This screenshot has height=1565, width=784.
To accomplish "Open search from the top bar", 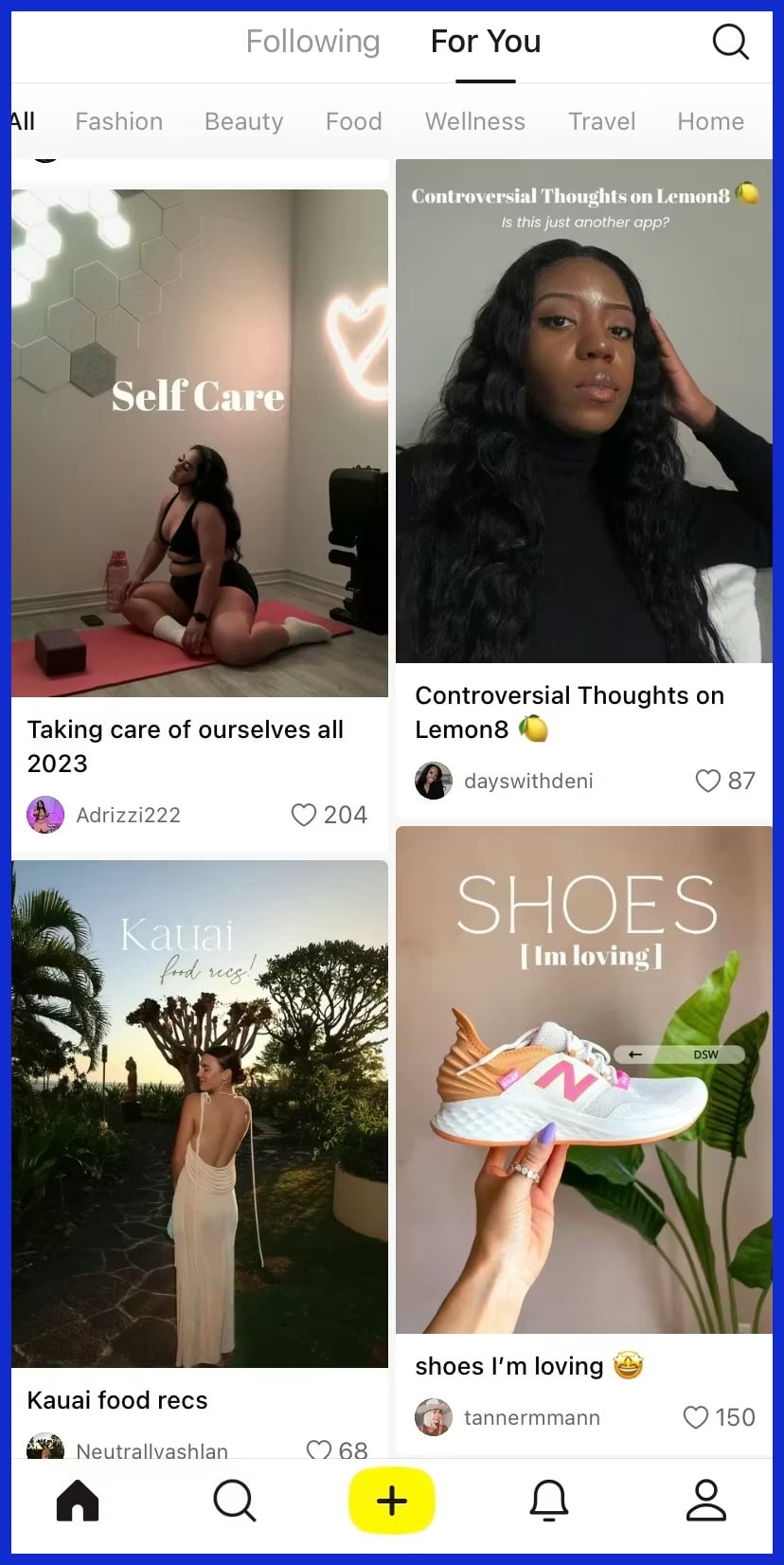I will click(730, 42).
